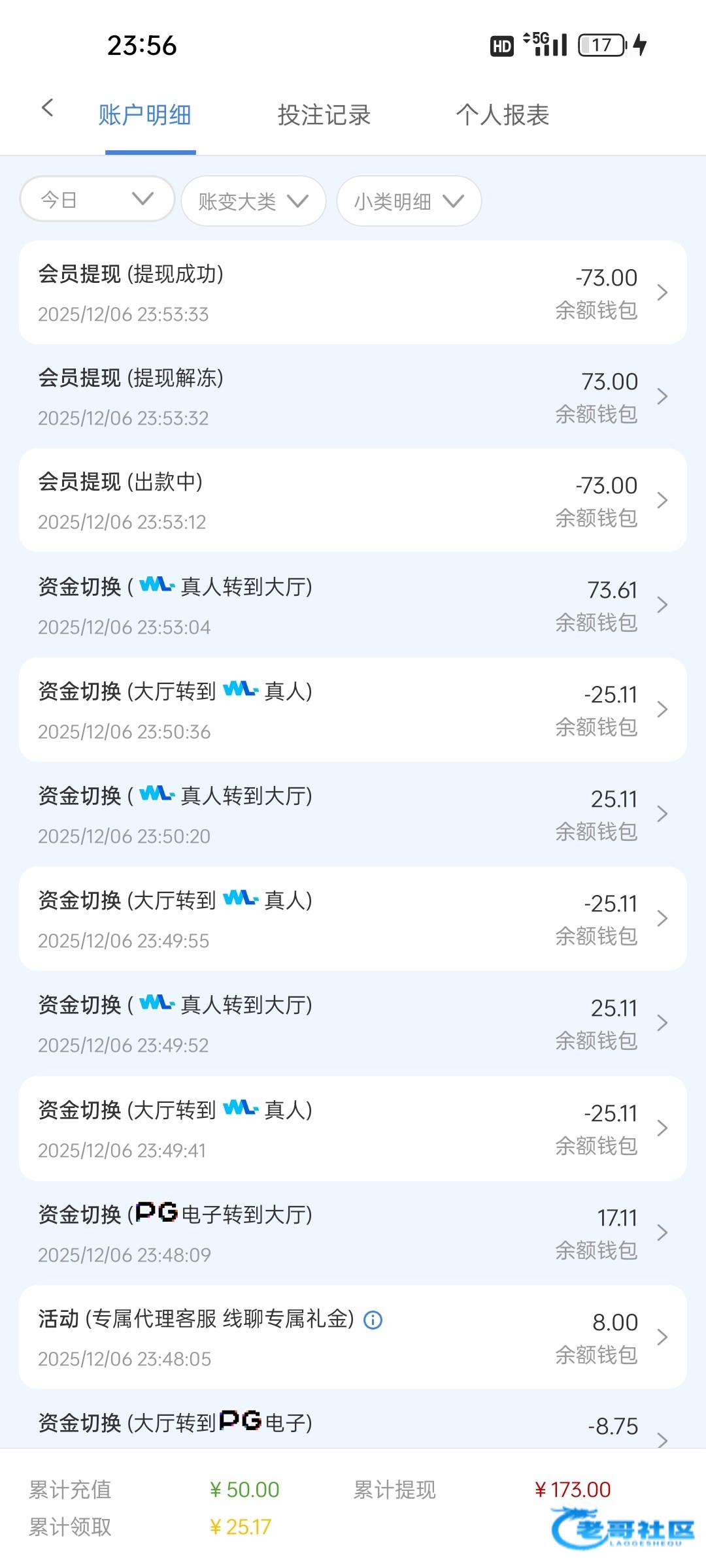
Task: Go back using the top-left arrow
Action: coord(47,108)
